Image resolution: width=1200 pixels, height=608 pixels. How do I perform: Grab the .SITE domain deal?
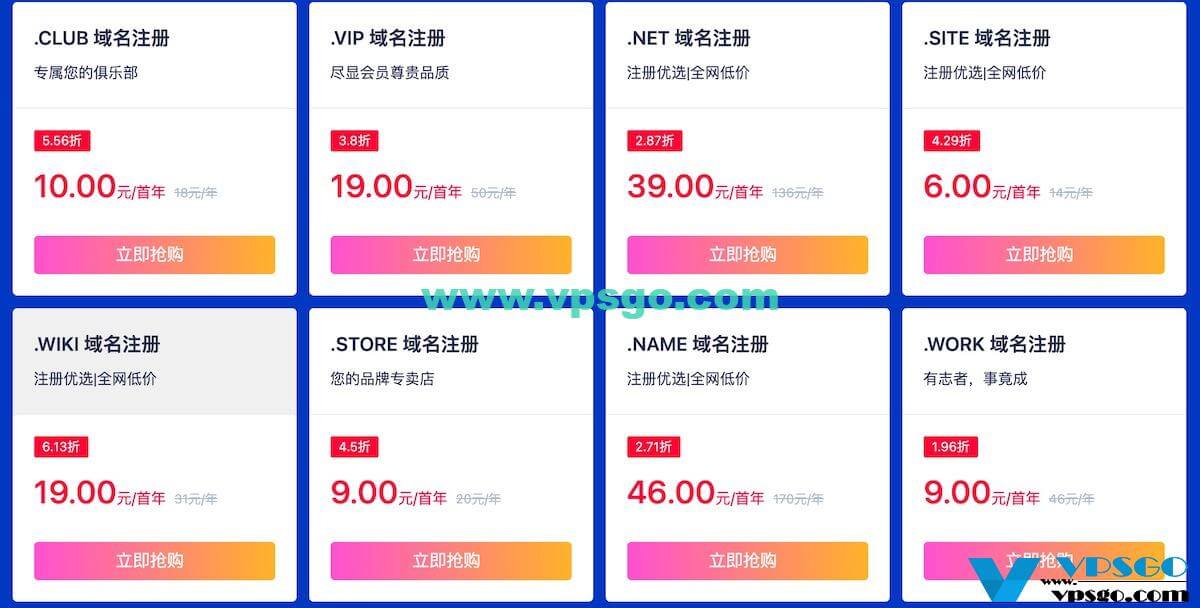coord(1044,255)
